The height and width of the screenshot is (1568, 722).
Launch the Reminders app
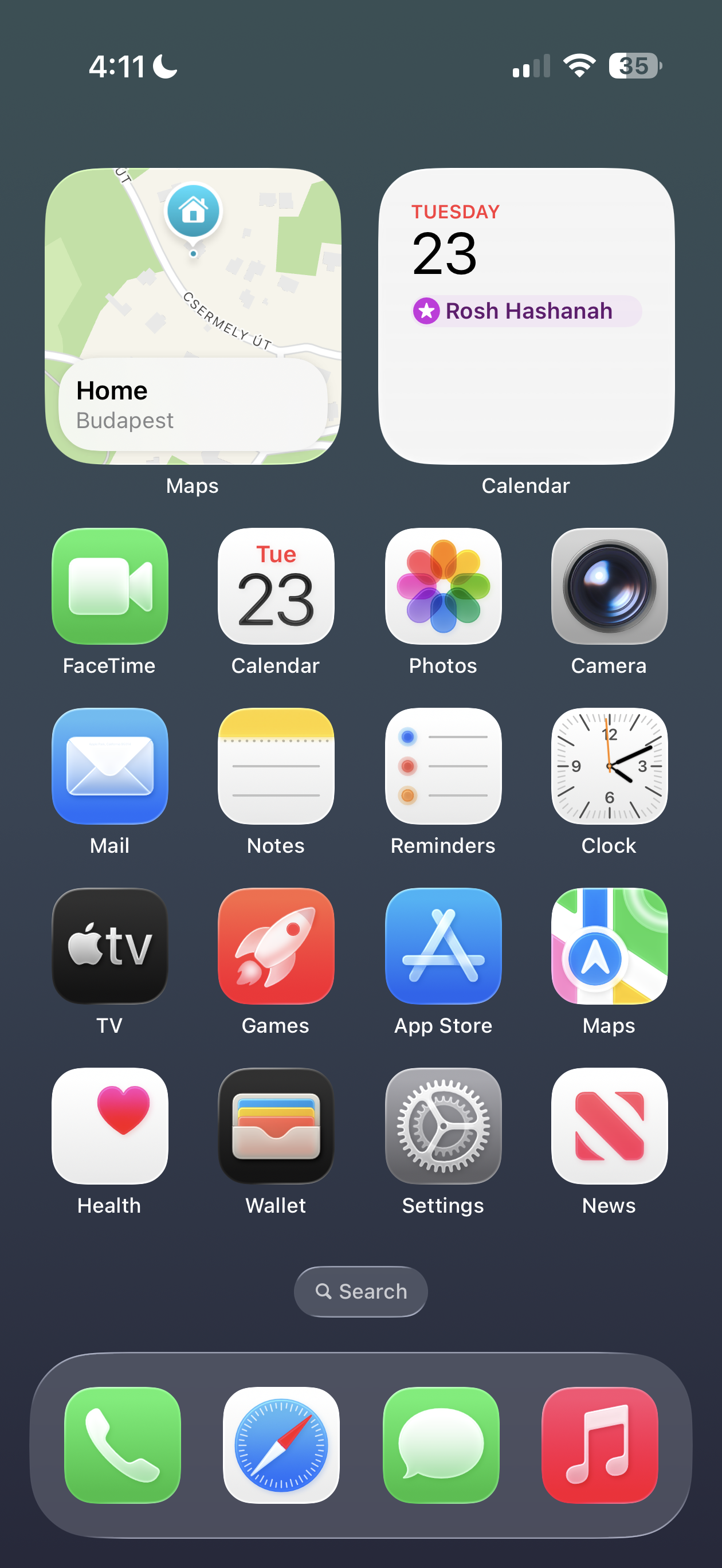(x=443, y=766)
